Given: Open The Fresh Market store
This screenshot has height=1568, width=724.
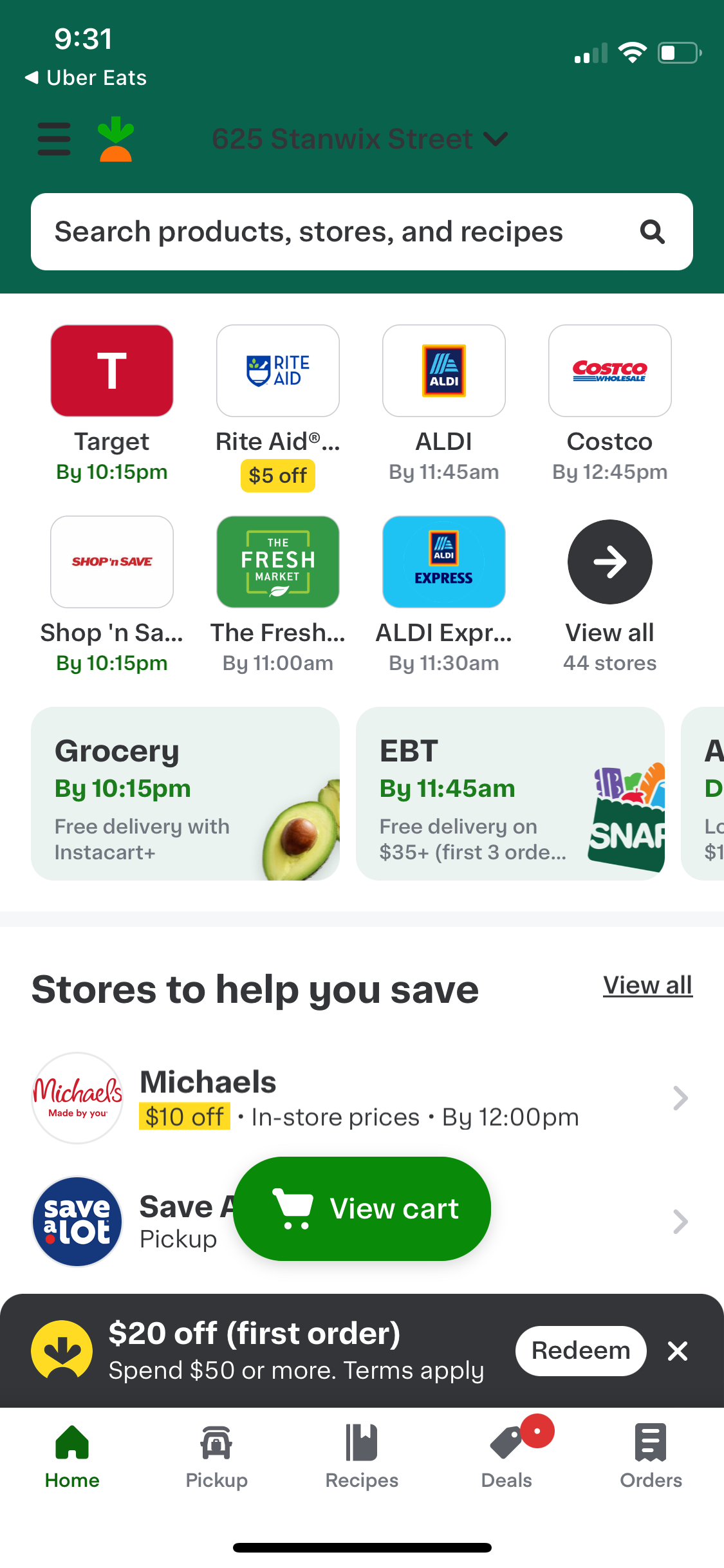Looking at the screenshot, I should click(x=277, y=561).
